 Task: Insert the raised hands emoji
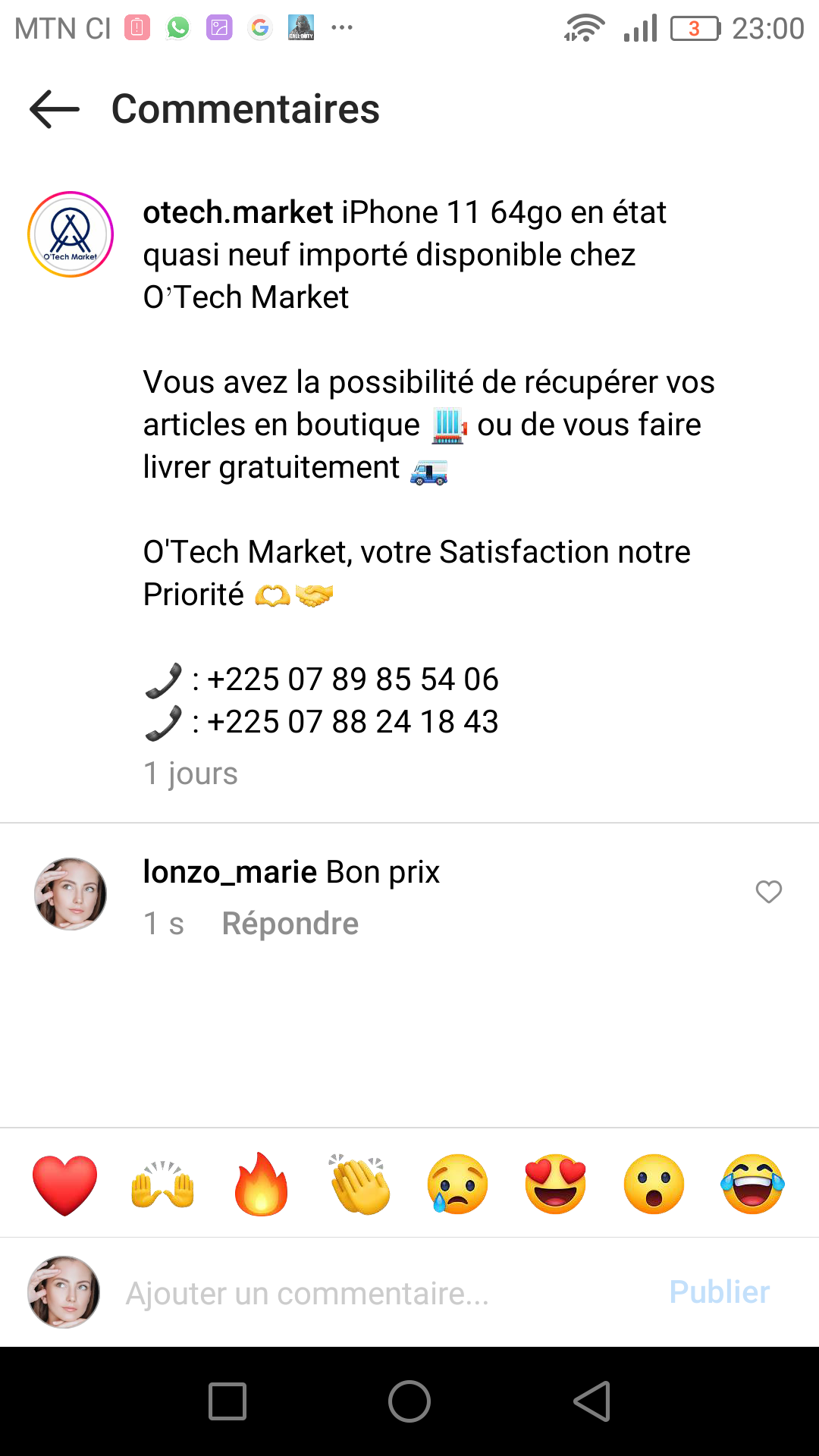(x=163, y=1185)
